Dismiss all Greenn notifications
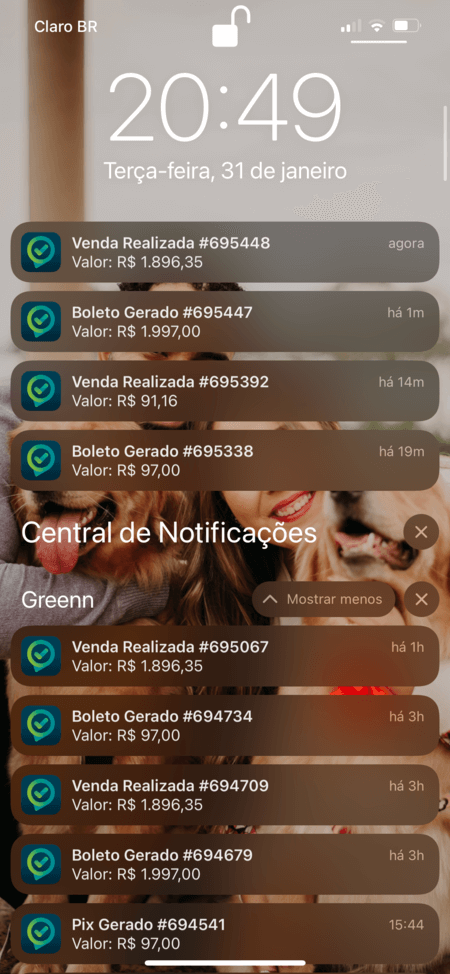The height and width of the screenshot is (974, 450). (x=421, y=599)
